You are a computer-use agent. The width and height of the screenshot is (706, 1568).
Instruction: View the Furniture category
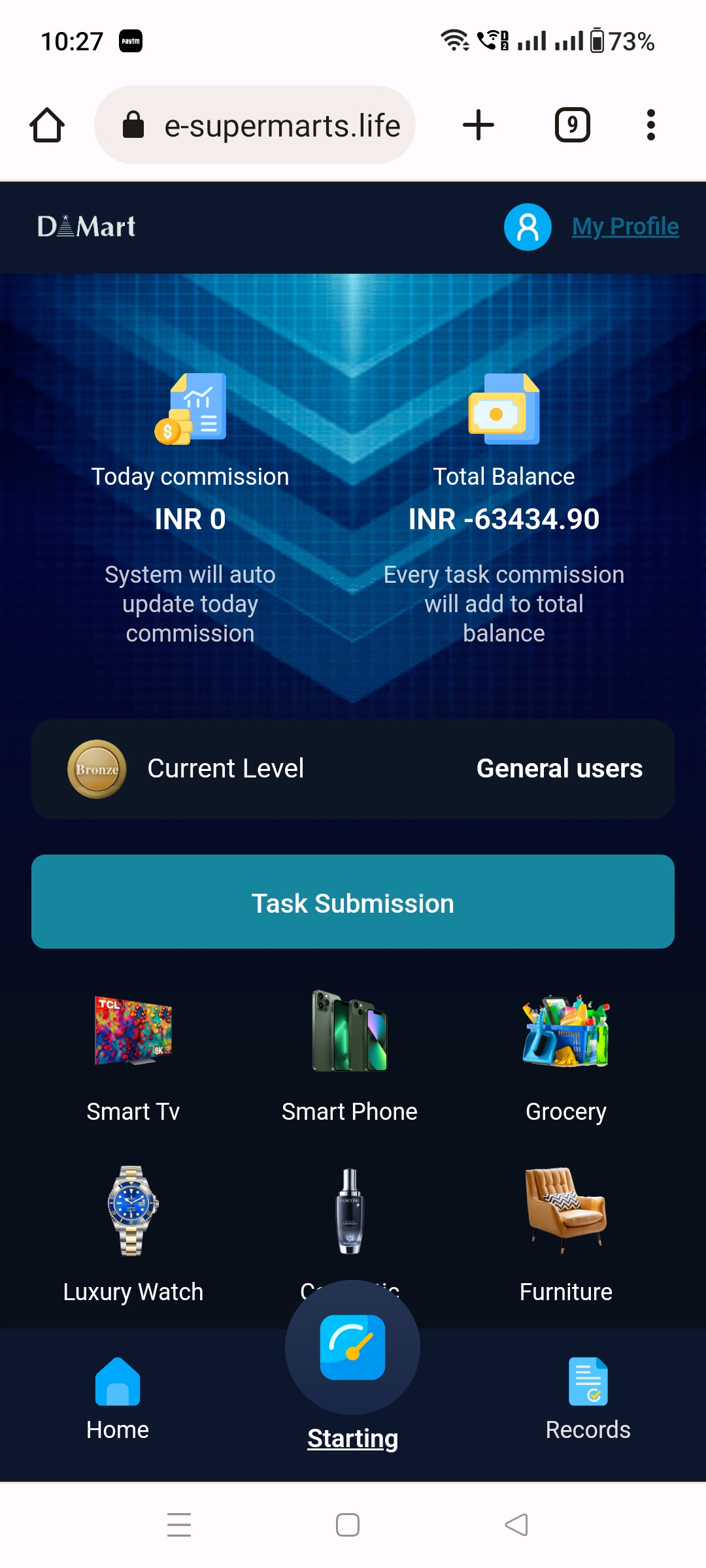click(x=566, y=1235)
